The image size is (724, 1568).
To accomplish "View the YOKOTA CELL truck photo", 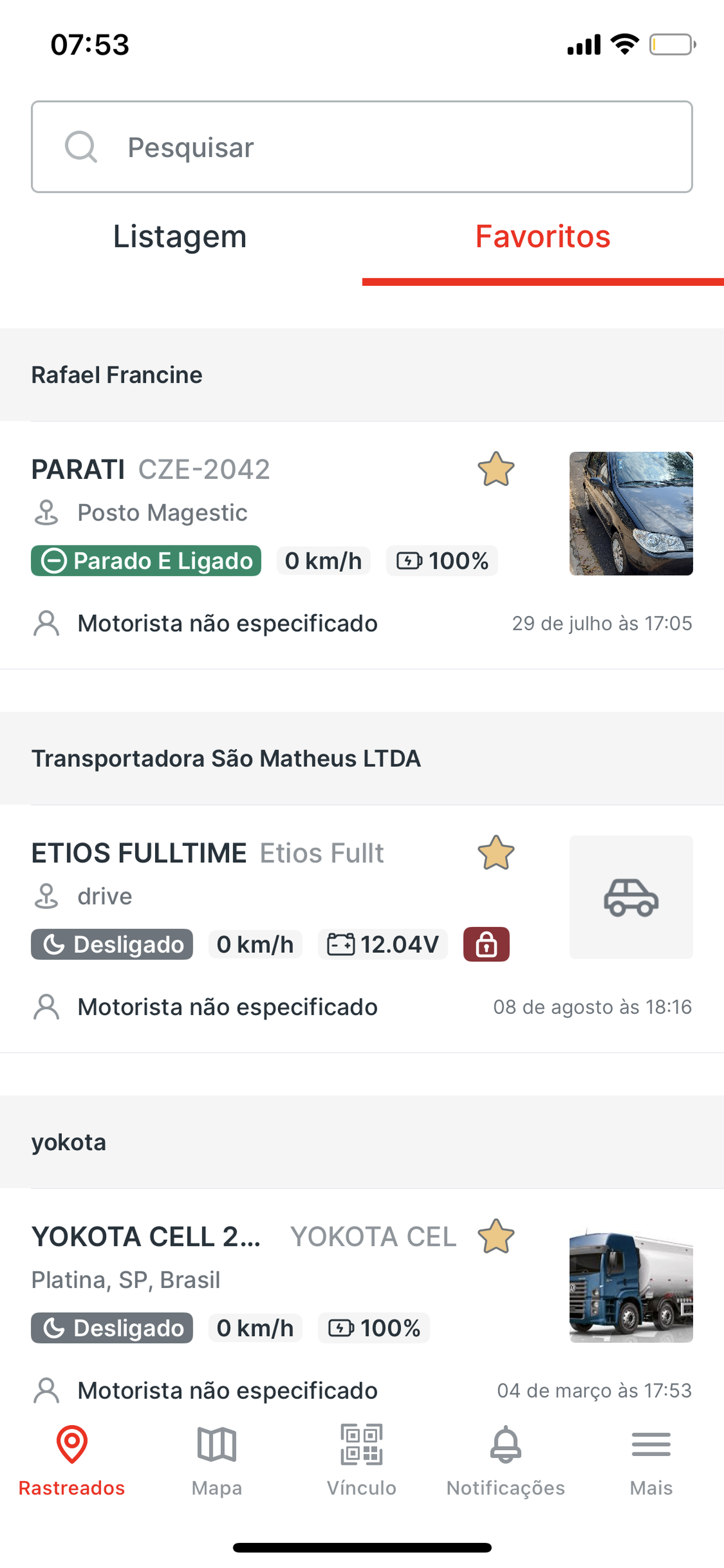I will tap(631, 1280).
